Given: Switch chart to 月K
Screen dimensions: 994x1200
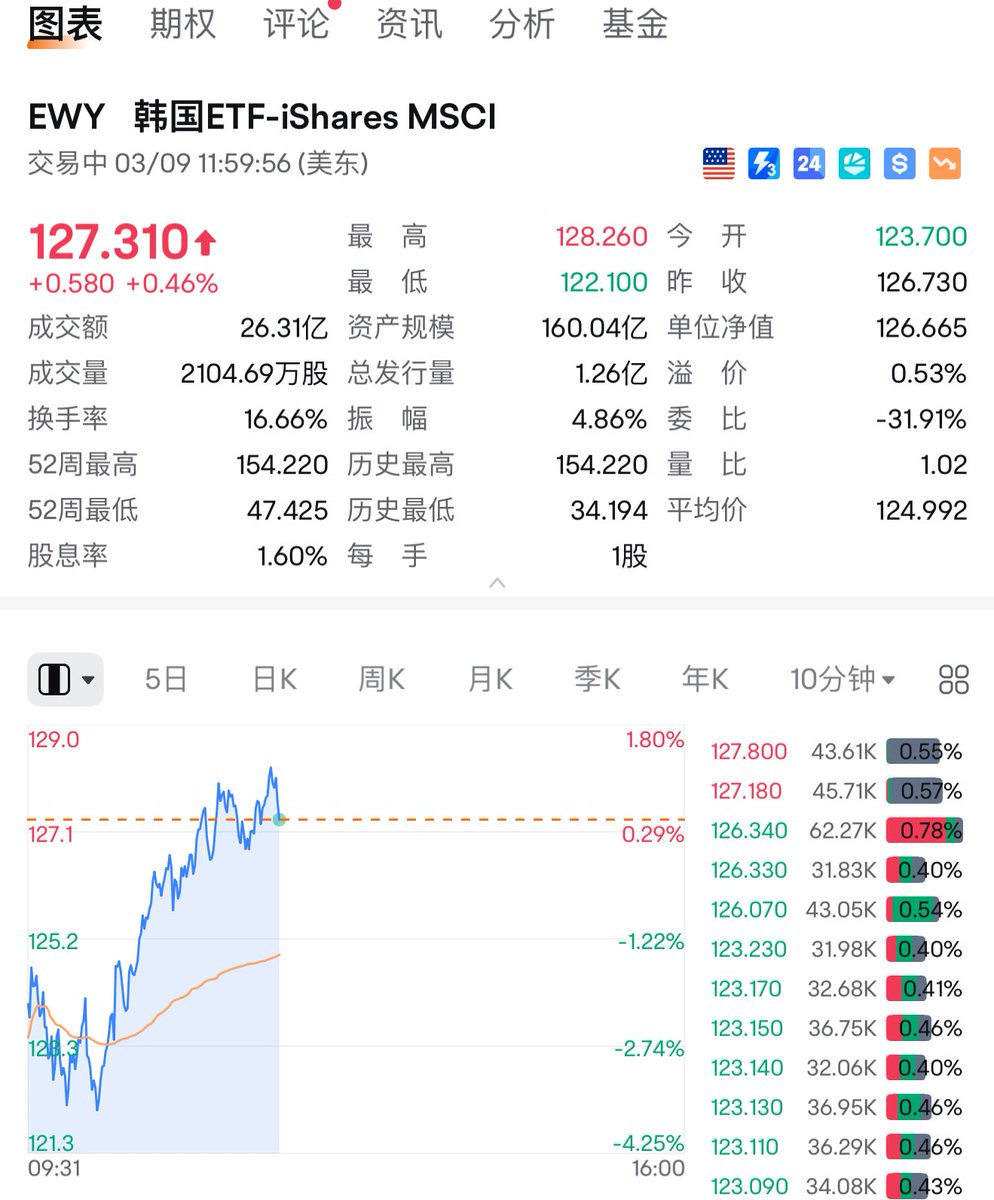Looking at the screenshot, I should pyautogui.click(x=490, y=680).
